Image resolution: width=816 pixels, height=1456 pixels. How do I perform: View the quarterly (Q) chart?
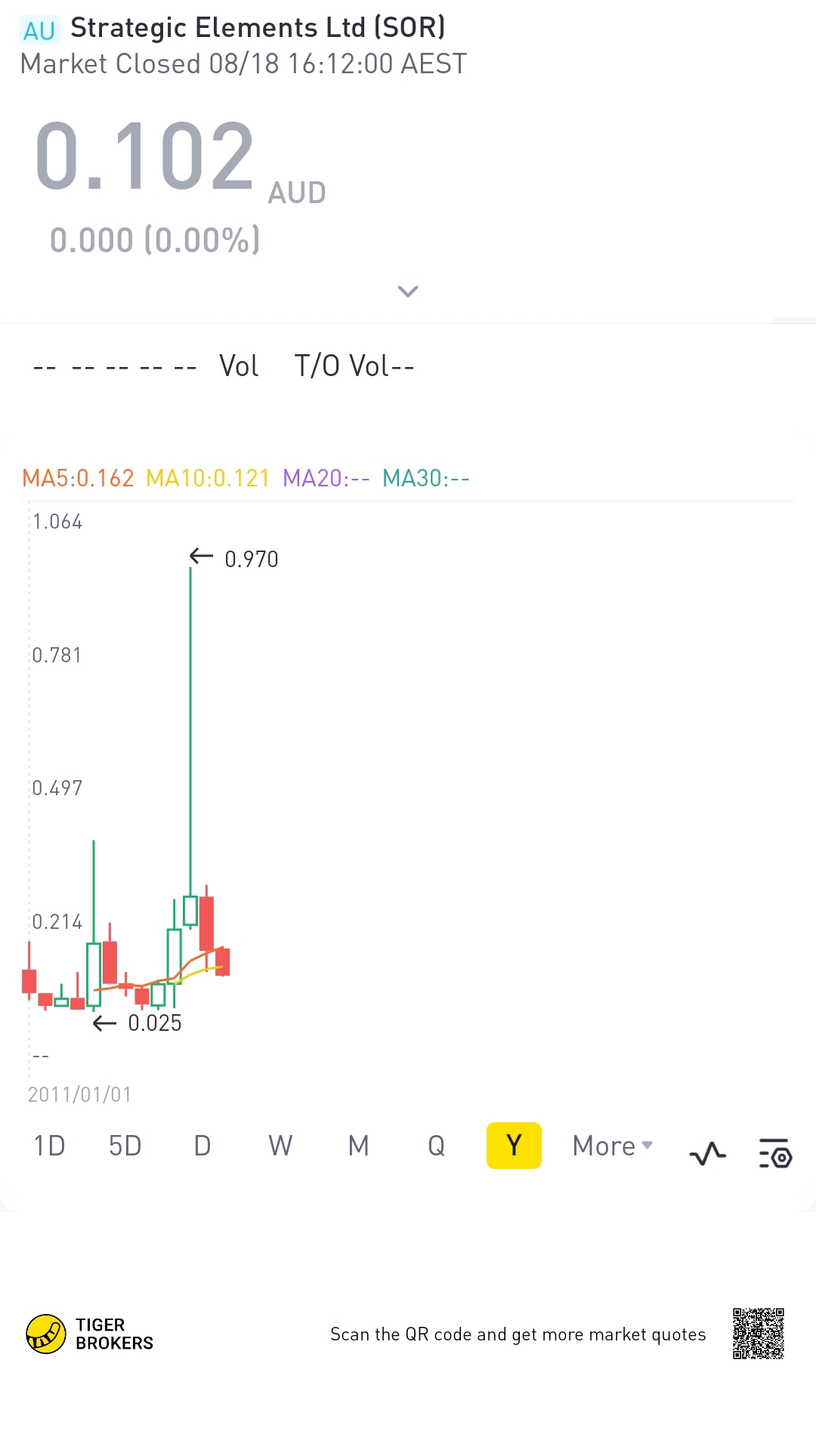436,1146
